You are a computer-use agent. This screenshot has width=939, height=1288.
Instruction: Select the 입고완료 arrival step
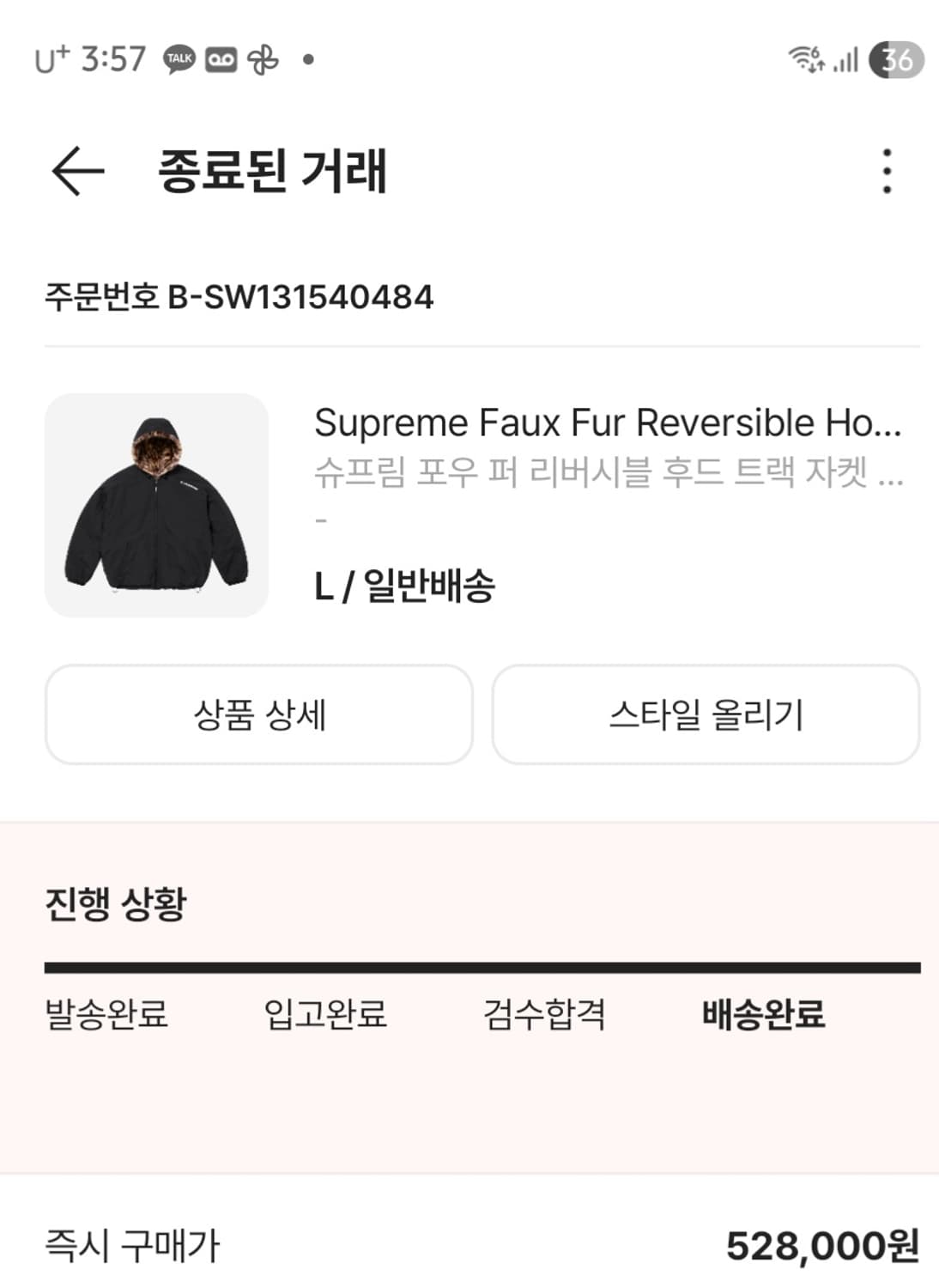pos(326,1017)
